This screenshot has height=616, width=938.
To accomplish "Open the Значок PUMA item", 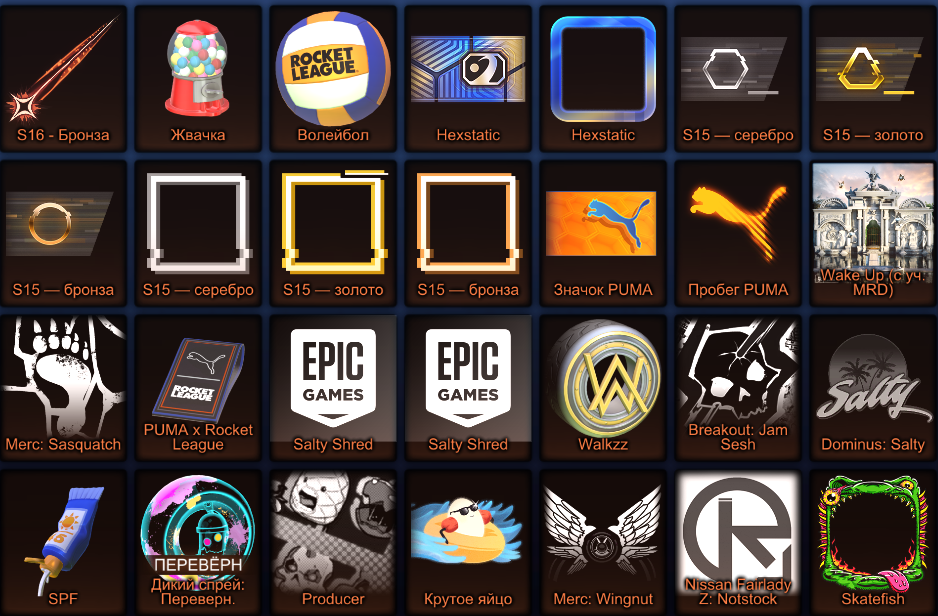I will point(603,232).
